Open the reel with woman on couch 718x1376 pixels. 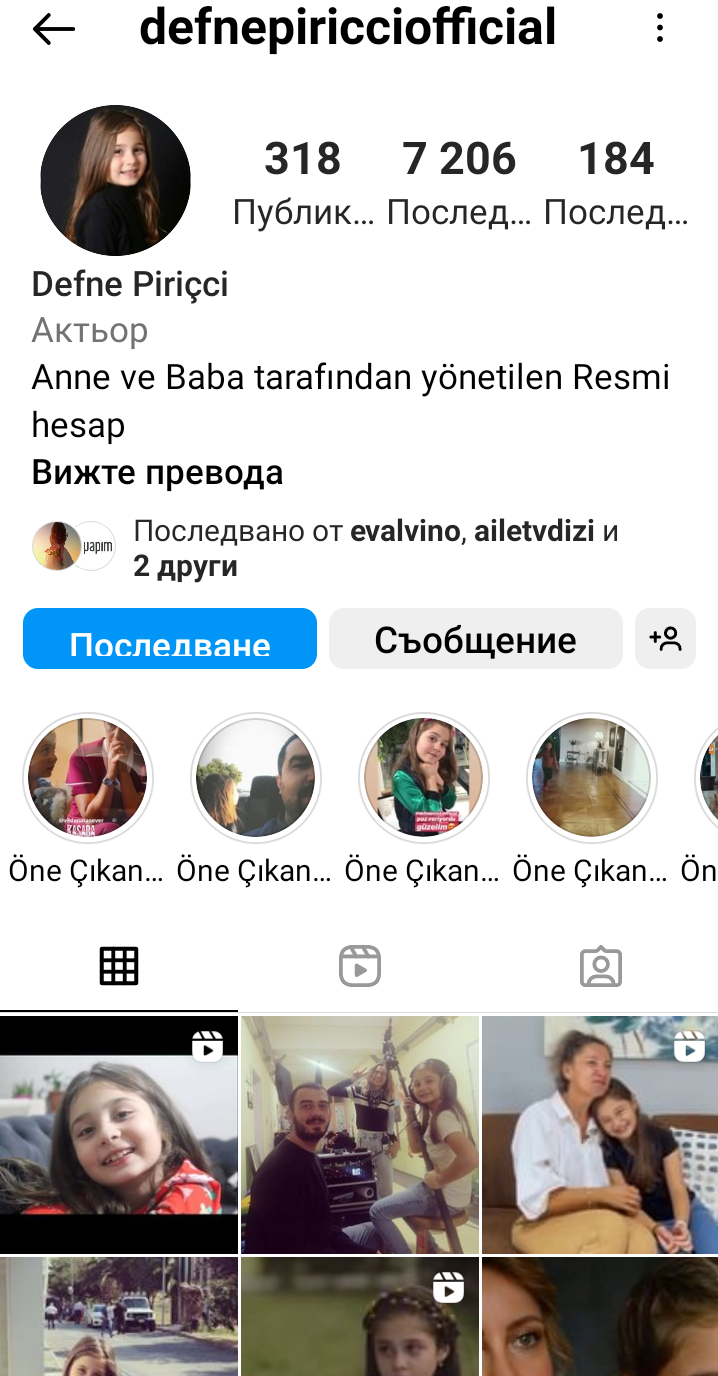[x=600, y=1135]
